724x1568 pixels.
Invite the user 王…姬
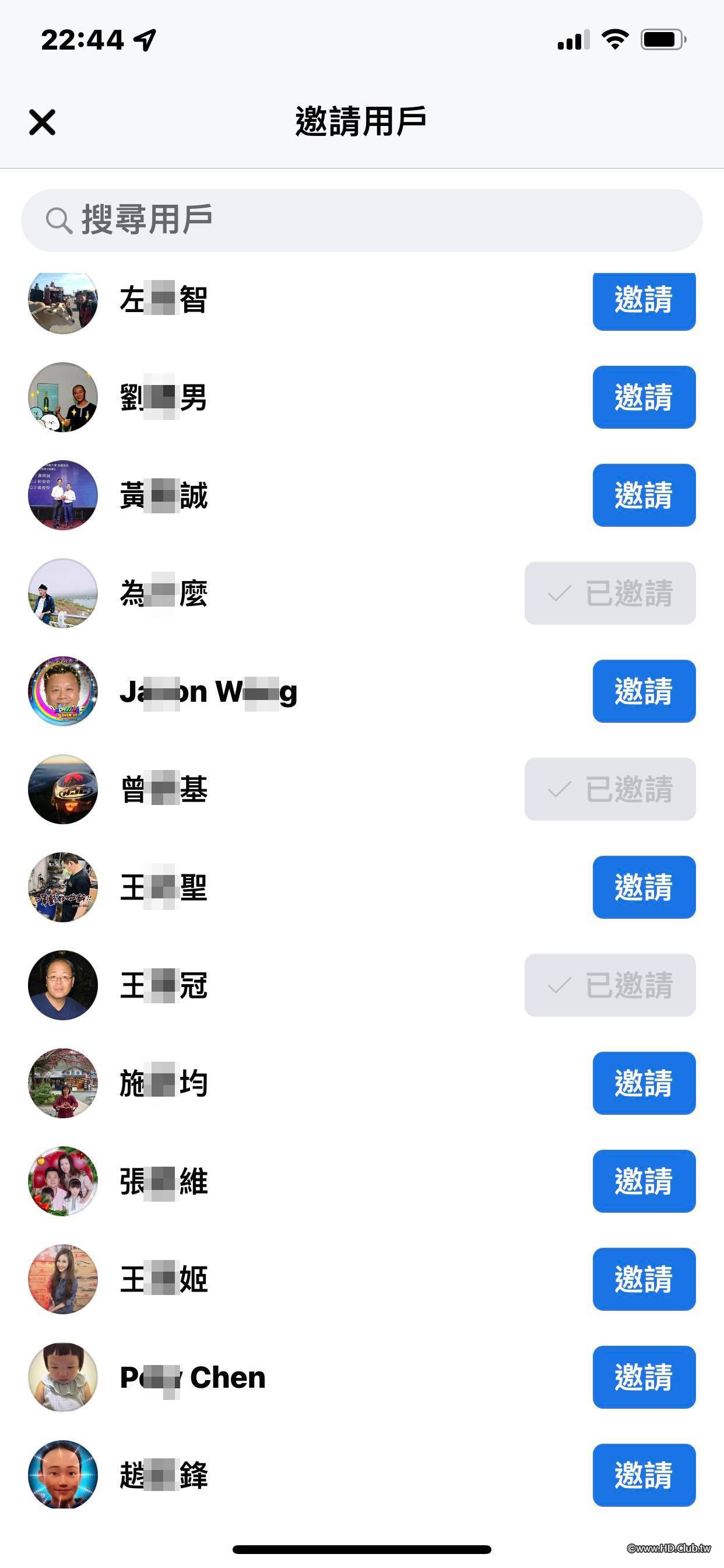pos(644,1279)
